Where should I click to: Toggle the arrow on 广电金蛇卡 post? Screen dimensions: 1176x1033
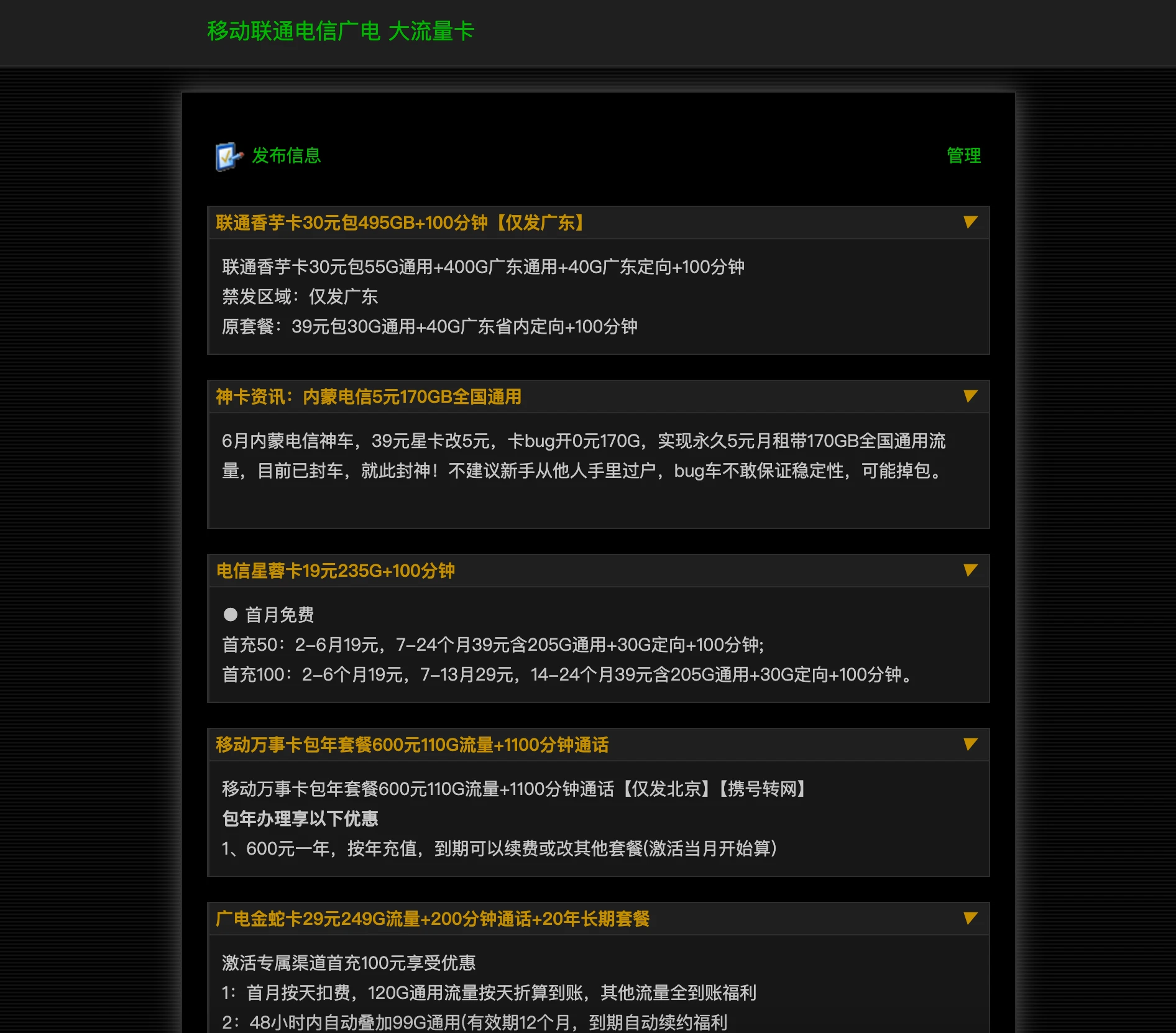[x=970, y=918]
